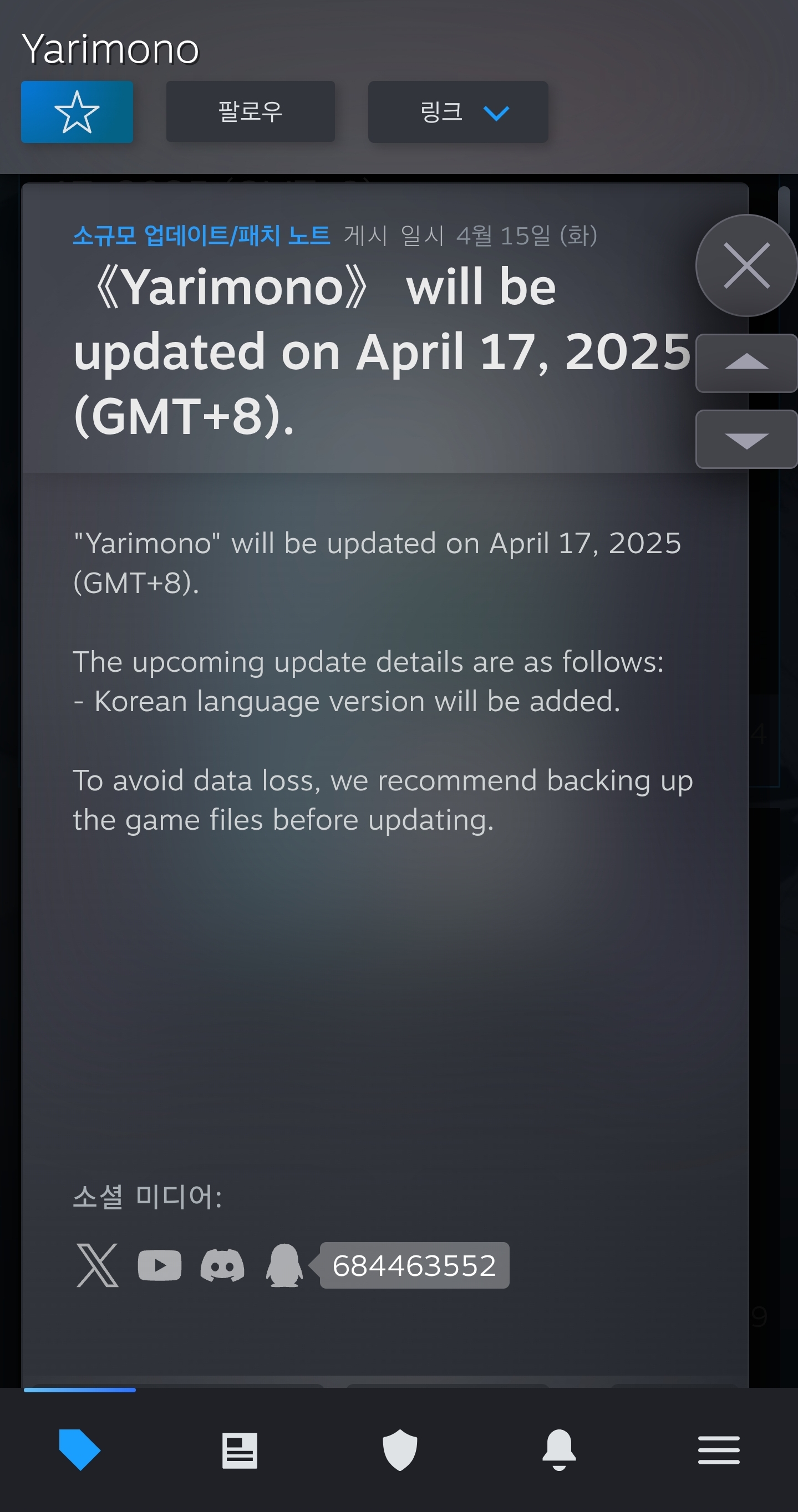Expand the 링크 links dropdown

tap(458, 111)
